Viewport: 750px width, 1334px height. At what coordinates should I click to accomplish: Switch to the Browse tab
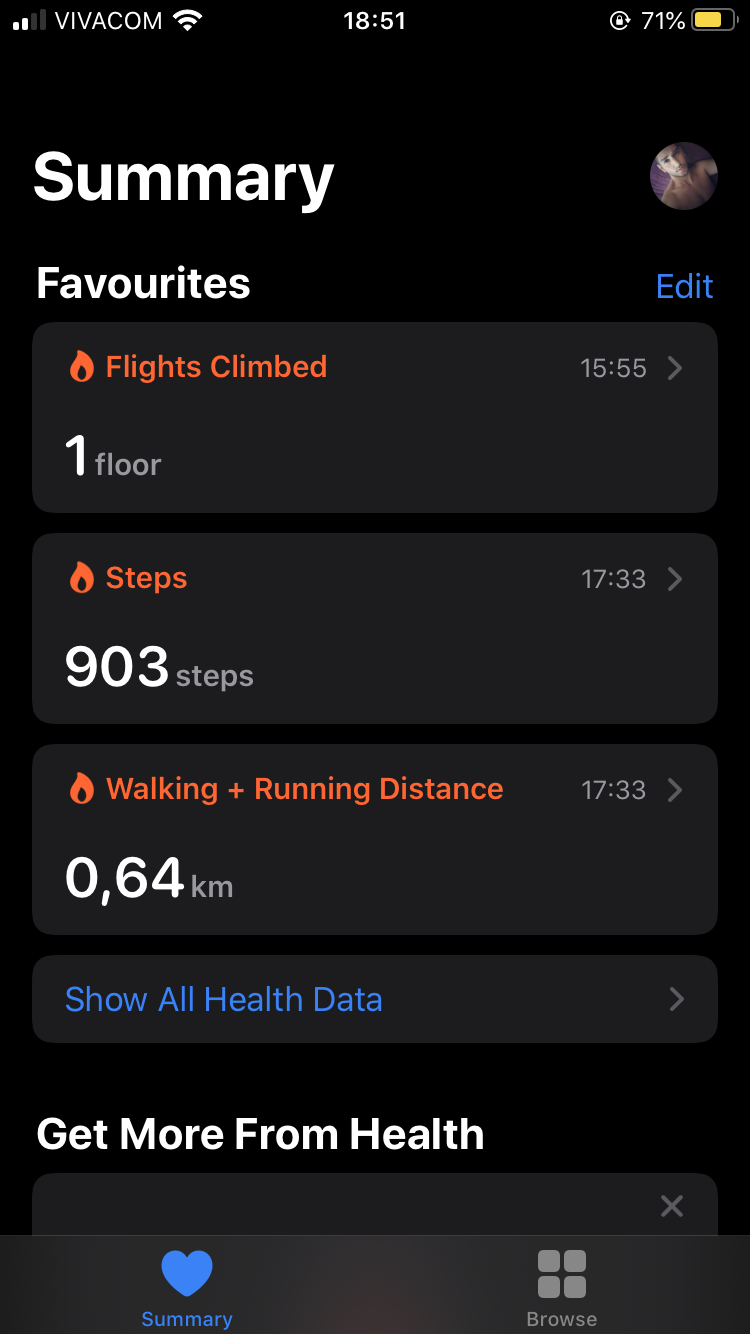(562, 1288)
